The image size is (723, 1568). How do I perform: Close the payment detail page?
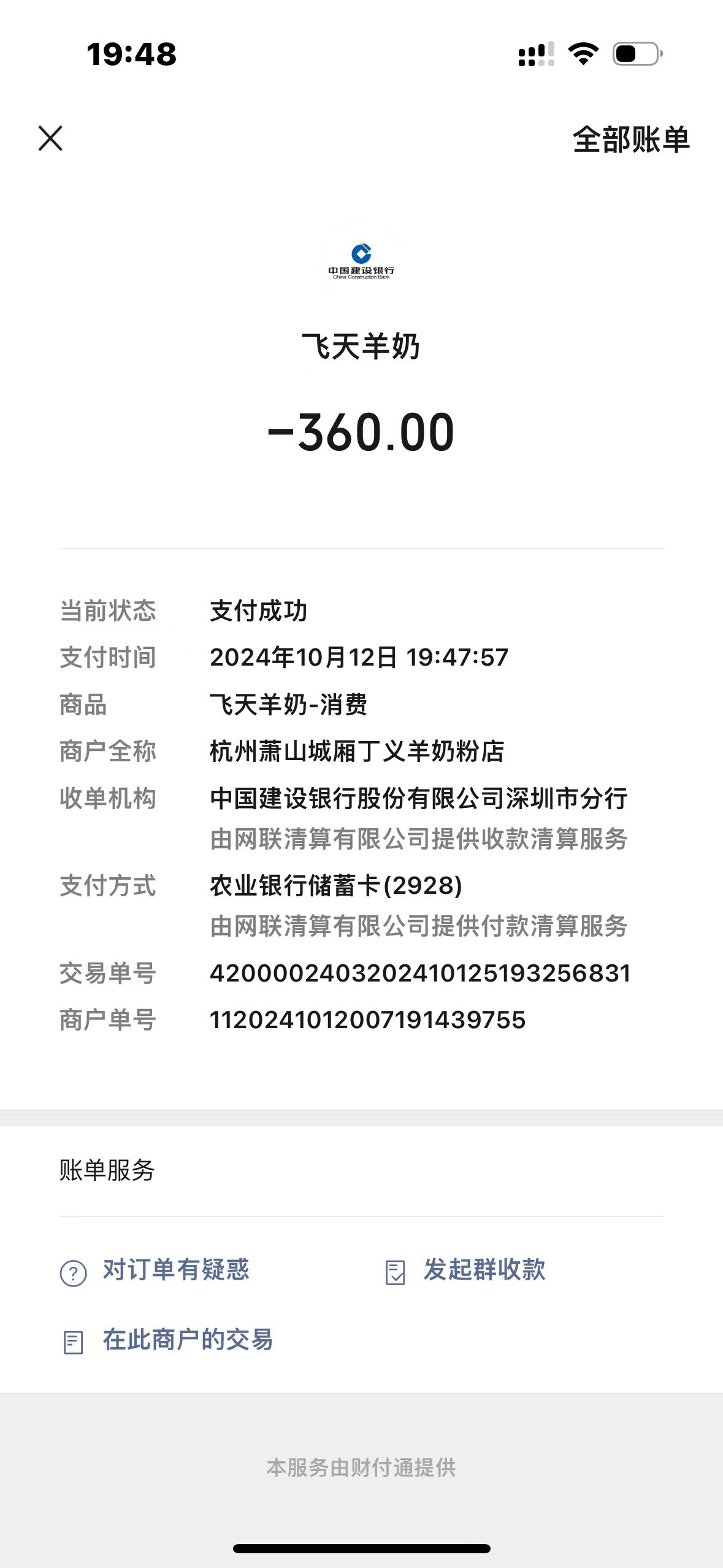point(50,139)
